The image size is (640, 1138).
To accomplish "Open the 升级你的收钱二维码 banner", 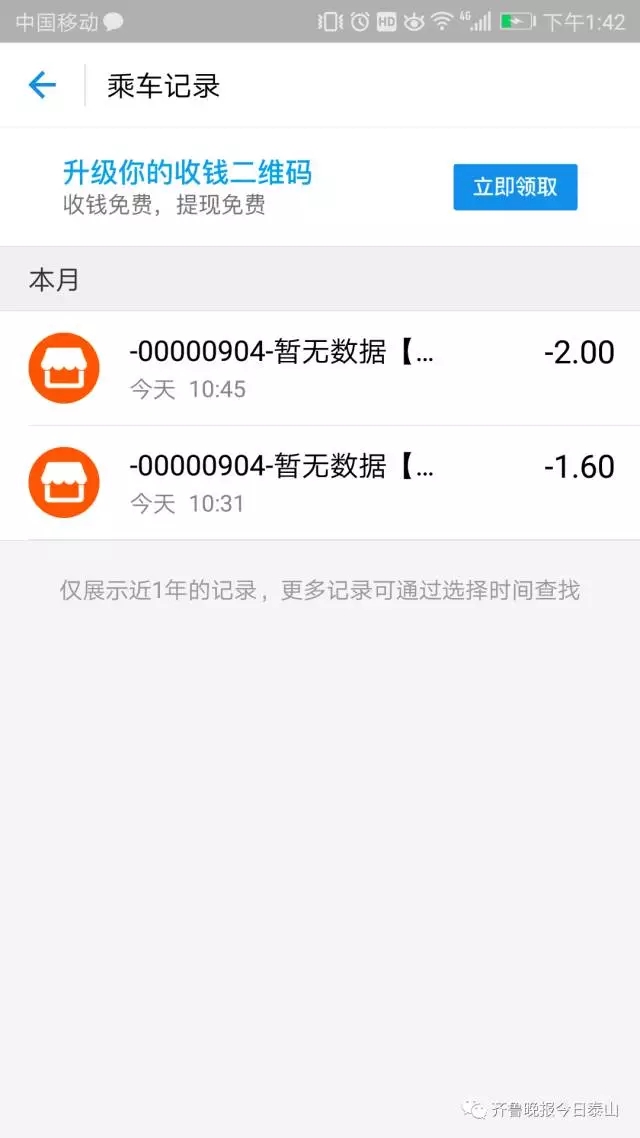I will pyautogui.click(x=320, y=187).
